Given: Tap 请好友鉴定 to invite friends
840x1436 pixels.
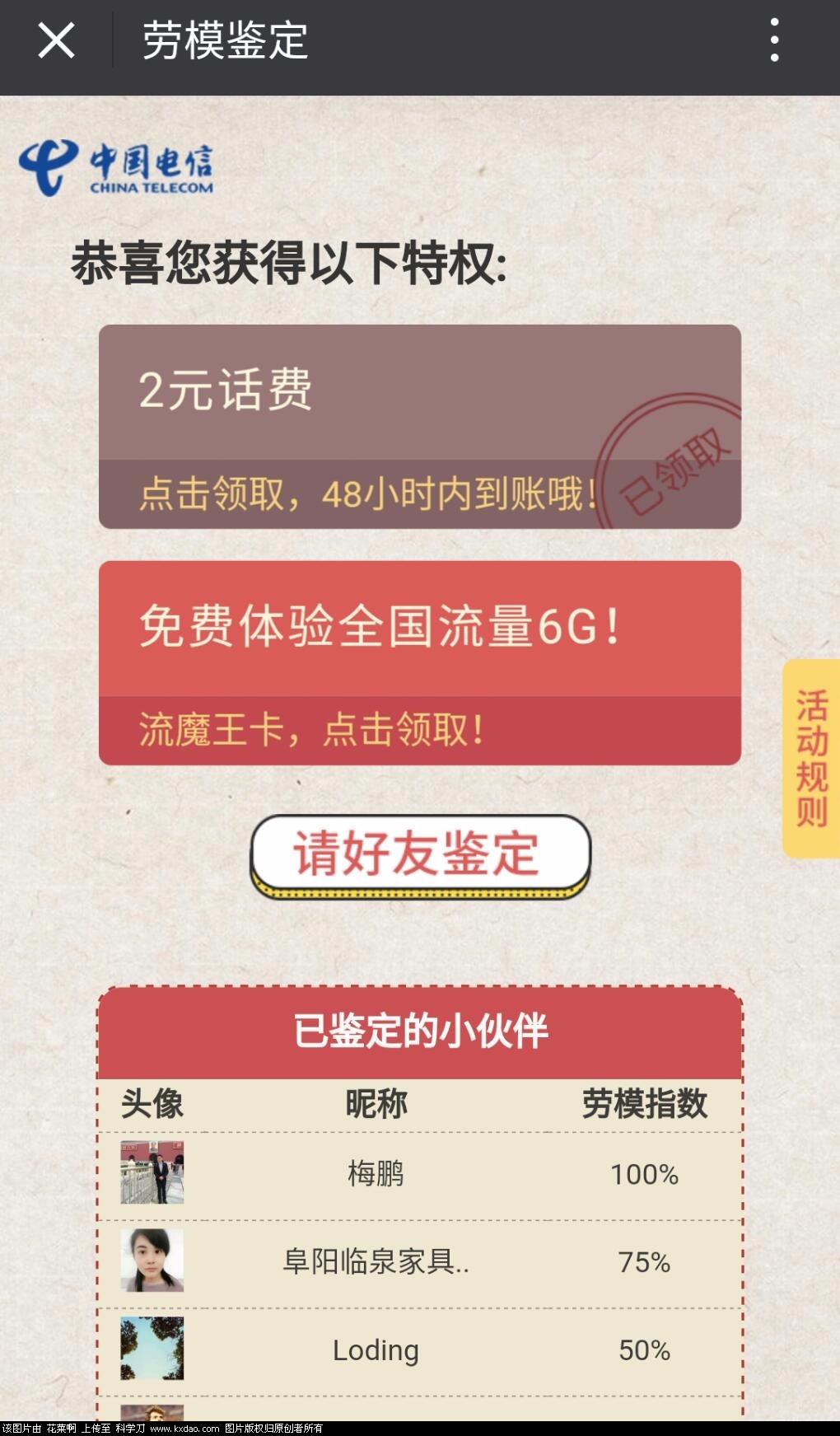Looking at the screenshot, I should [420, 854].
